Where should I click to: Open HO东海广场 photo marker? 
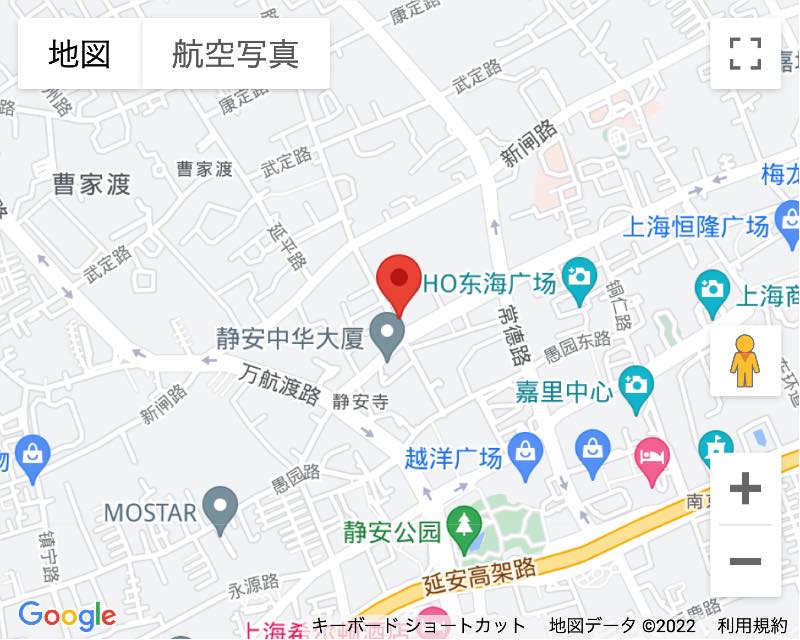point(578,283)
